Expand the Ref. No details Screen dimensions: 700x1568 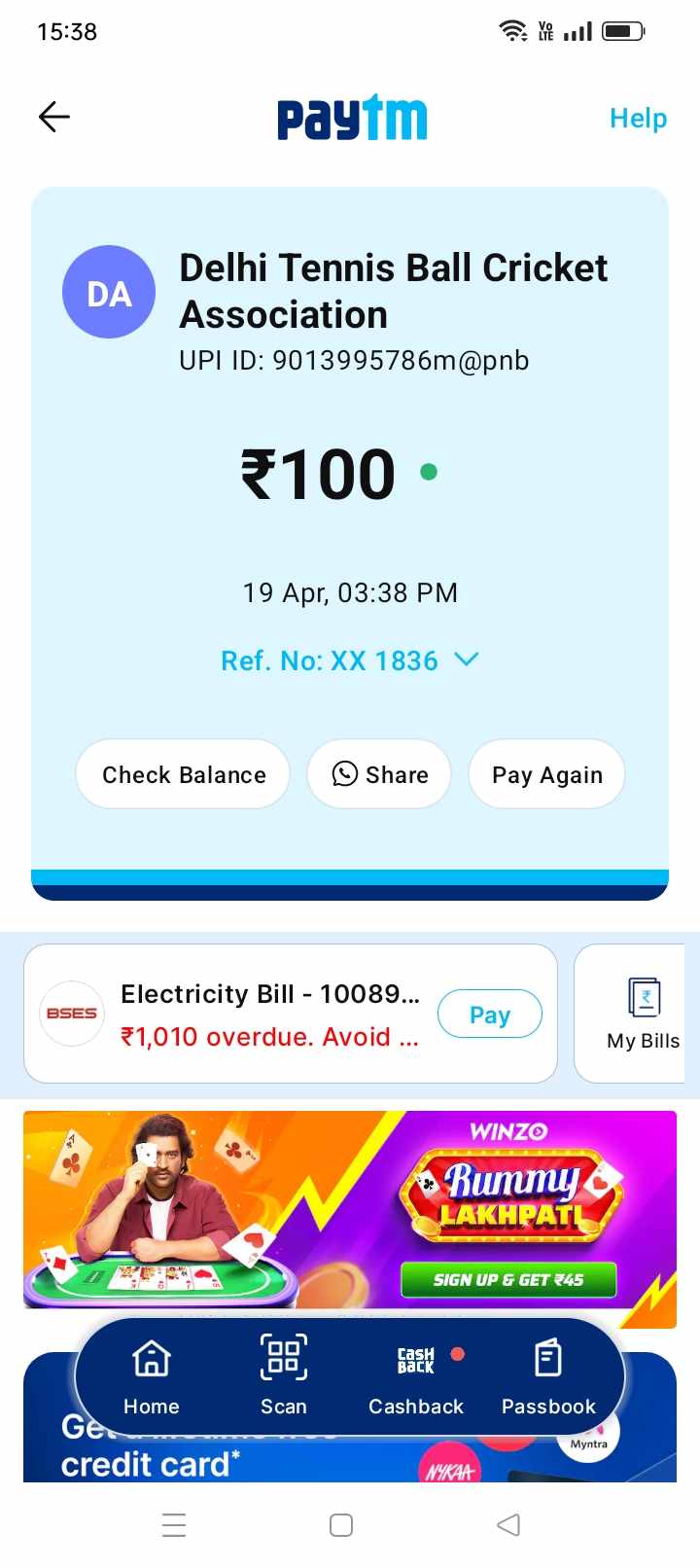pyautogui.click(x=467, y=660)
